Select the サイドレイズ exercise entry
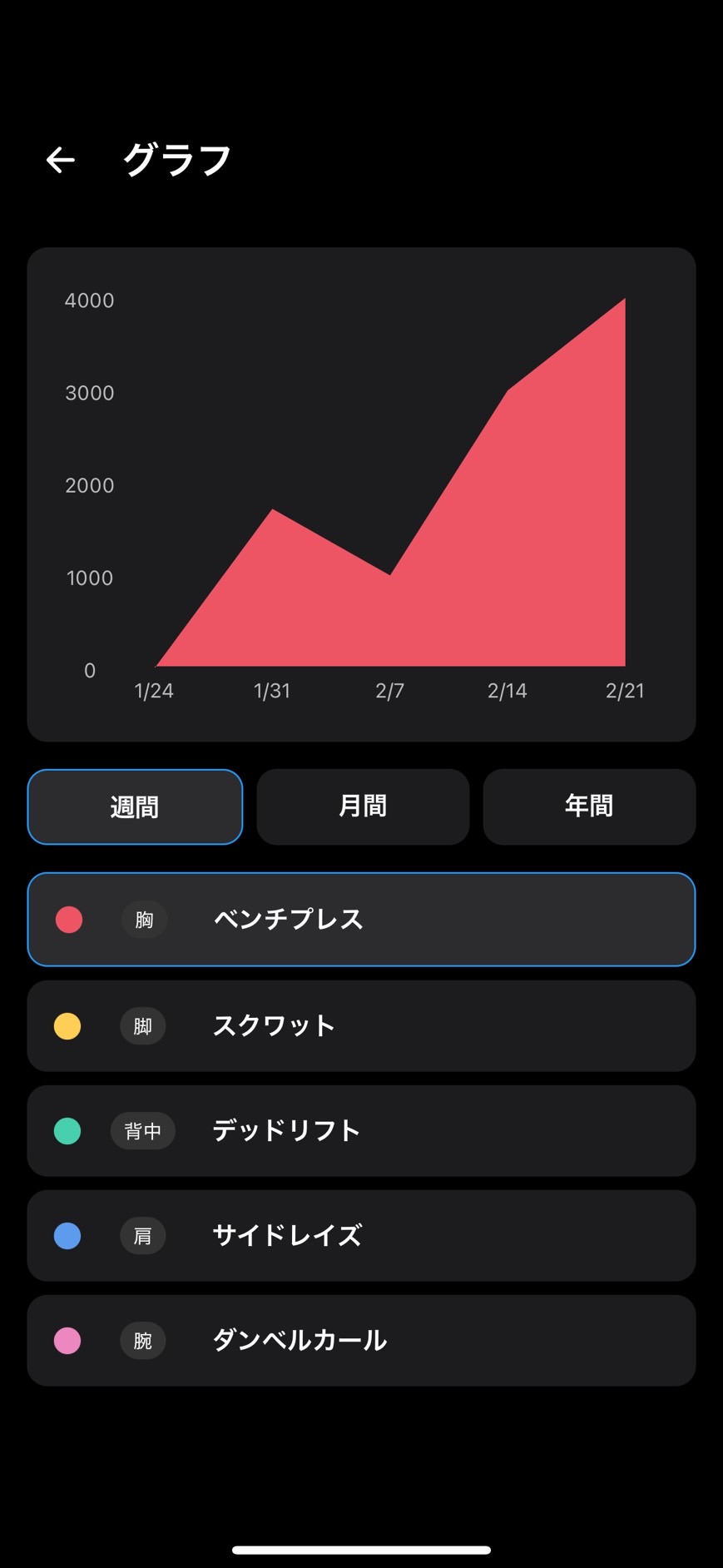Screen dimensions: 723x1568 [x=361, y=1236]
